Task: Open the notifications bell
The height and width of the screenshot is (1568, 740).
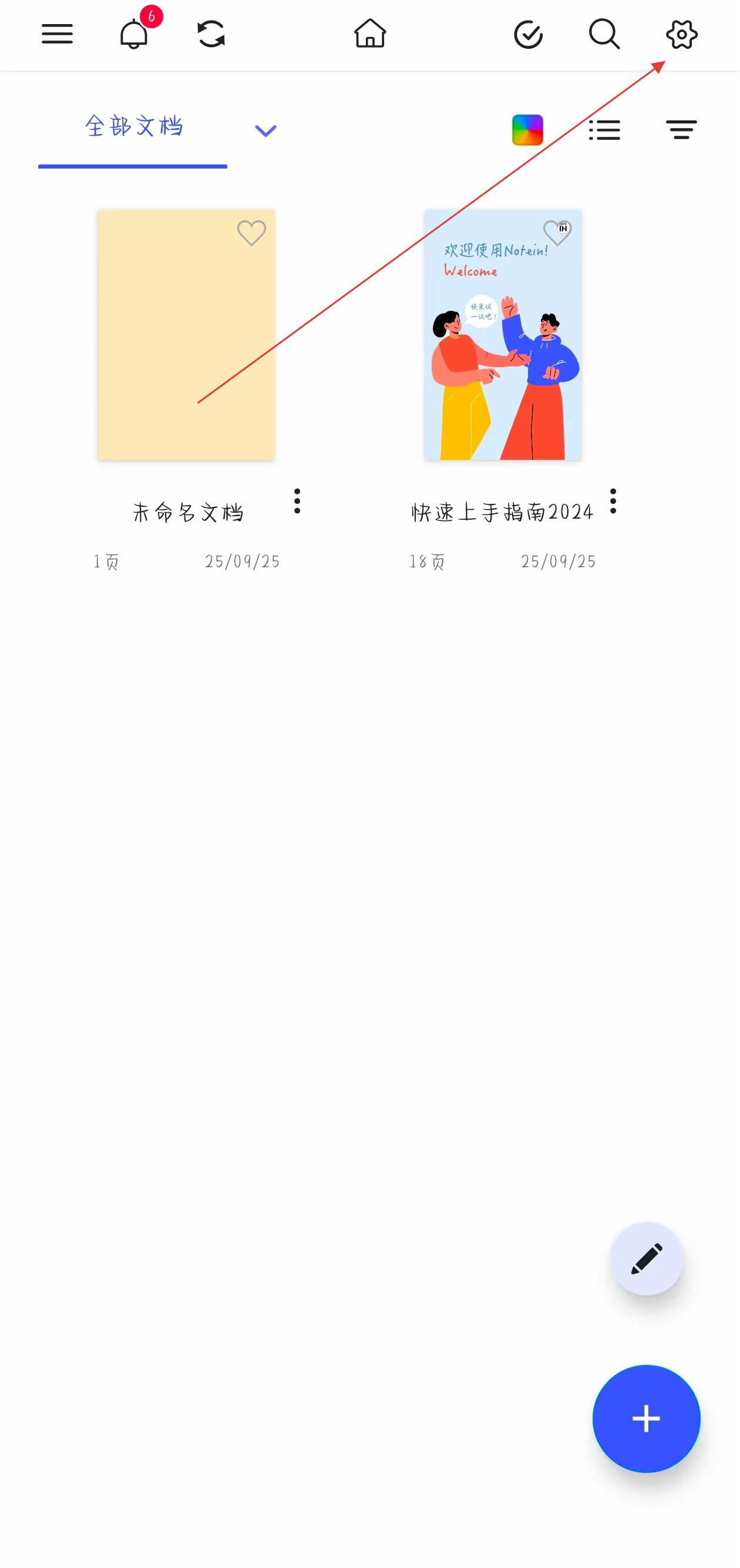Action: pyautogui.click(x=134, y=34)
